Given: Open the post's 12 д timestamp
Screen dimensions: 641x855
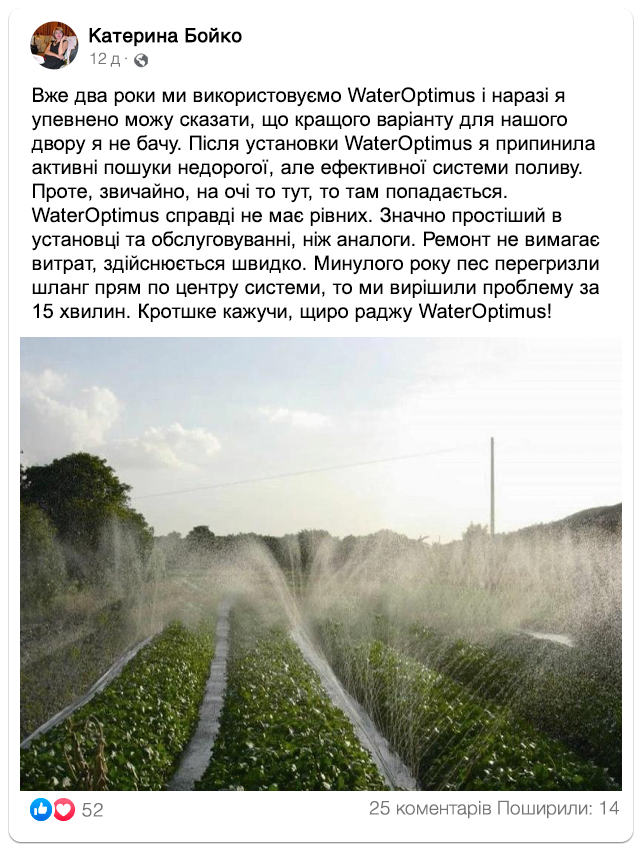Looking at the screenshot, I should tap(104, 59).
